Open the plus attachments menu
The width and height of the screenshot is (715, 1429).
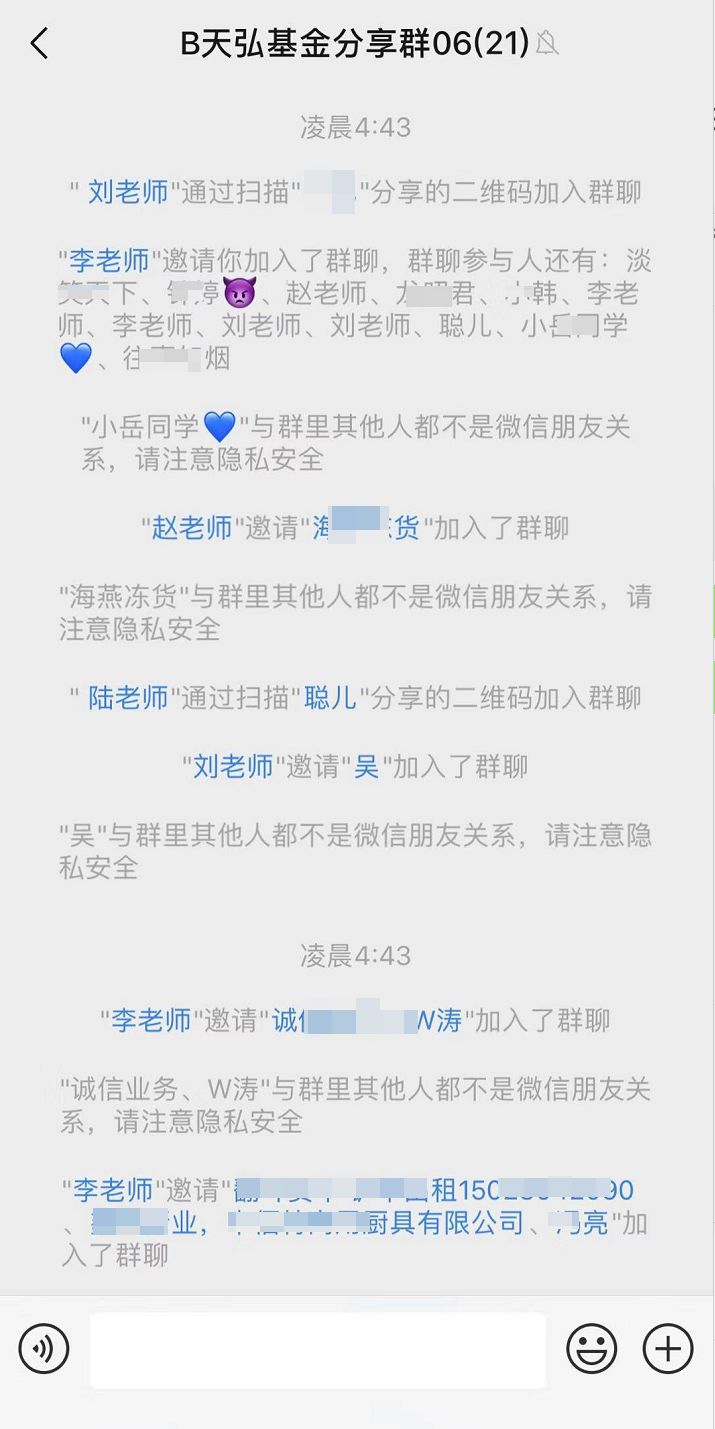click(x=668, y=1349)
